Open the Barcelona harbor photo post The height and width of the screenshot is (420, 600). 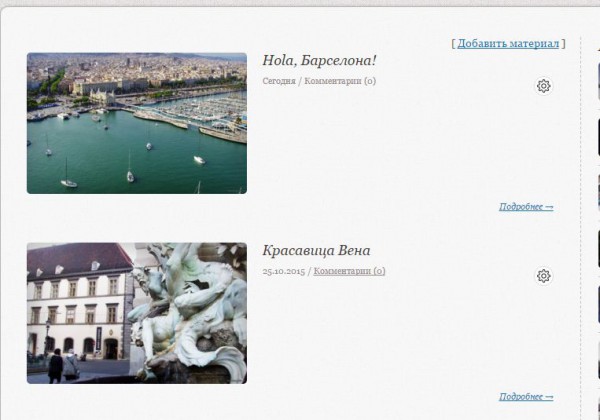coord(136,123)
